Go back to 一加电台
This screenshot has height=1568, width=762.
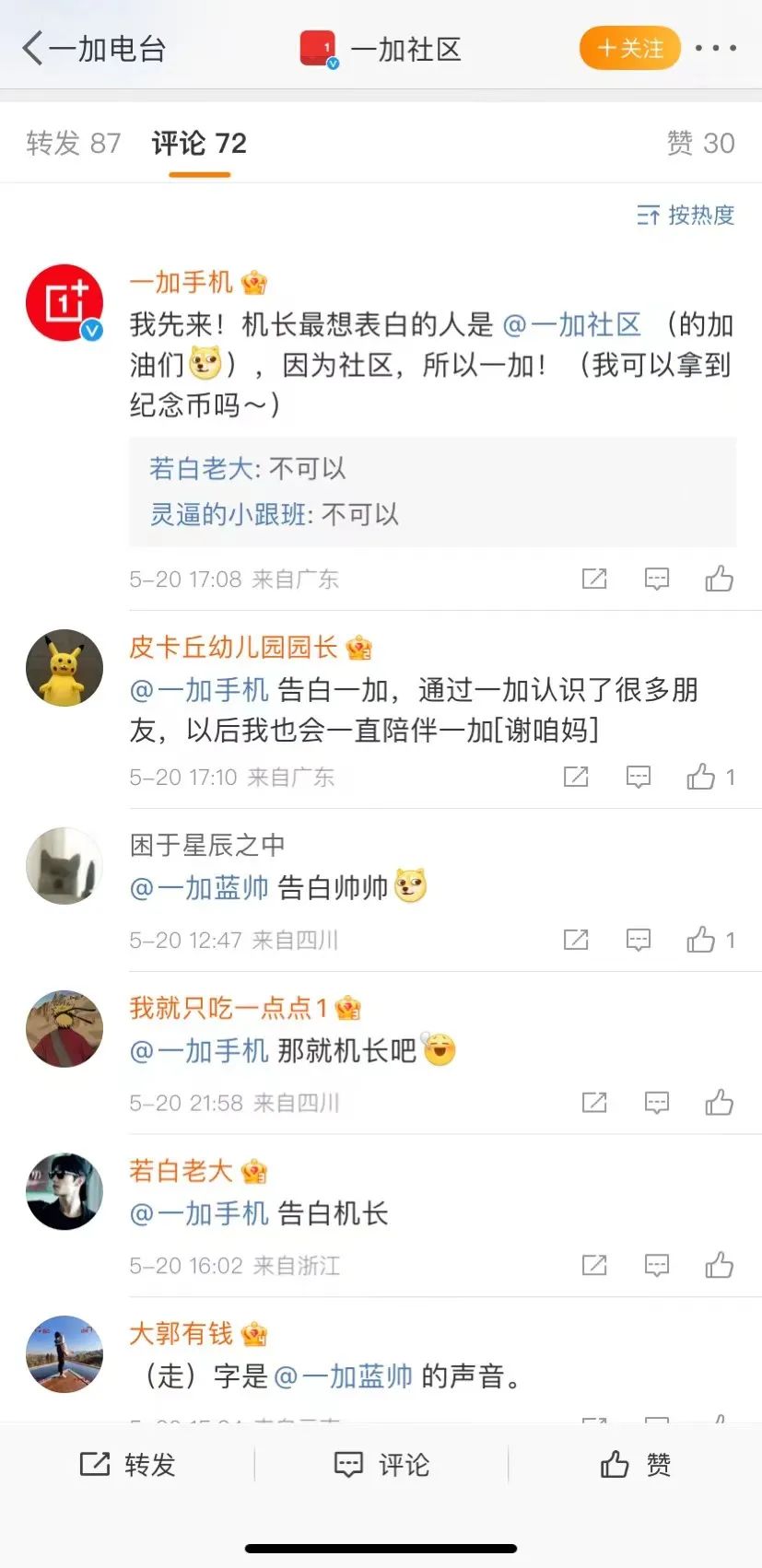92,49
